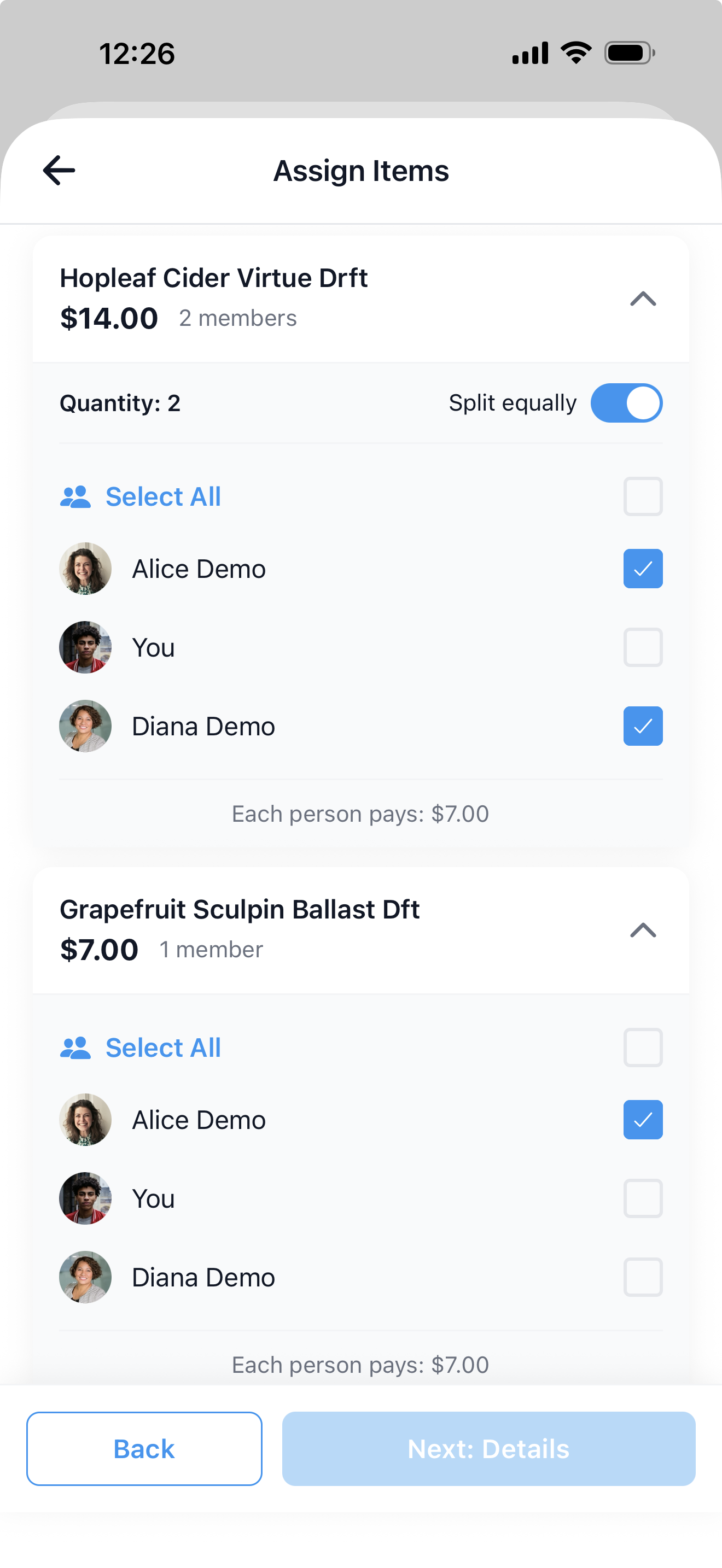Disable the Split equally toggle
Screen dimensions: 722x1568
point(626,402)
